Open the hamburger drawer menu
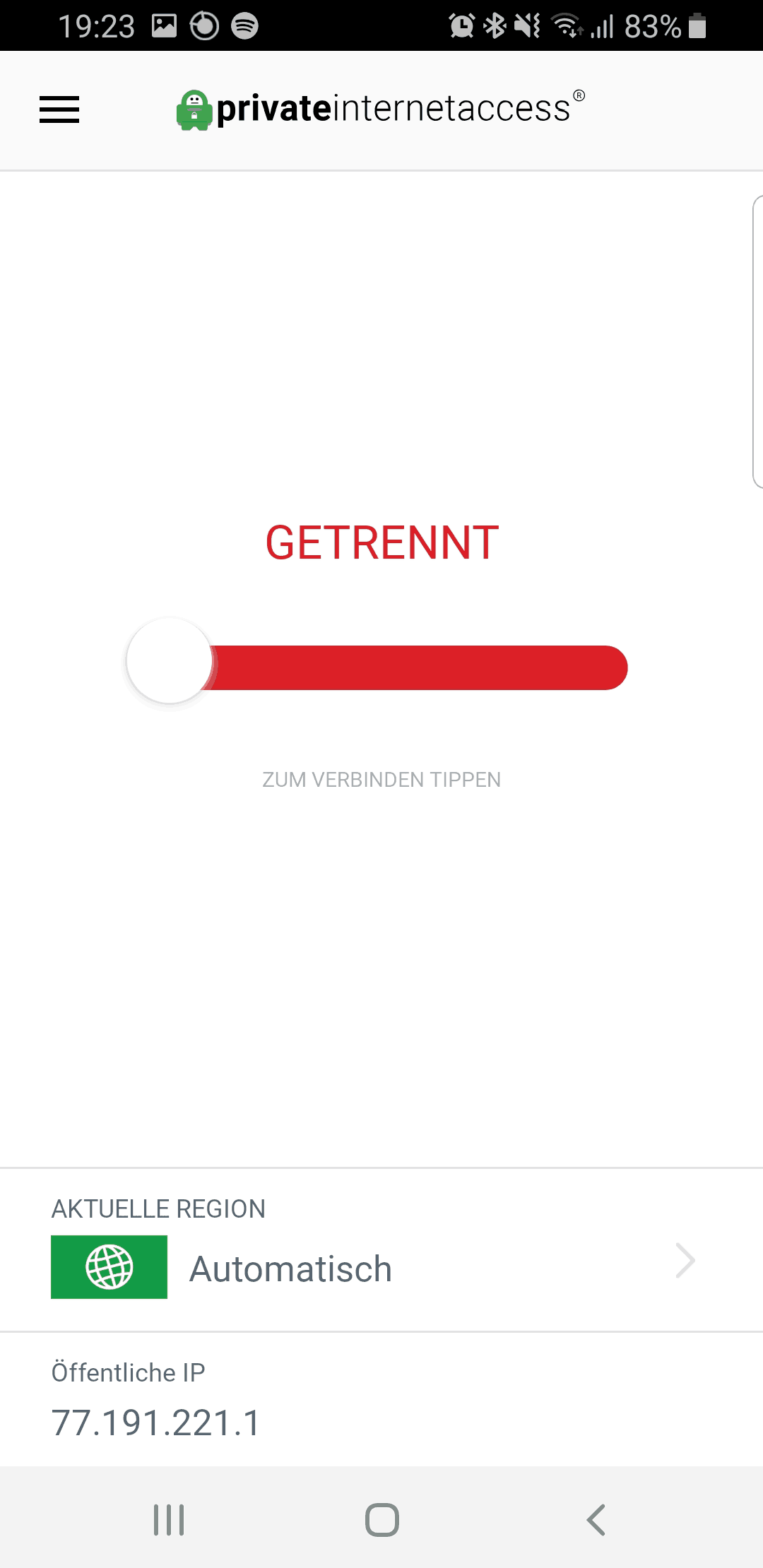 [59, 109]
